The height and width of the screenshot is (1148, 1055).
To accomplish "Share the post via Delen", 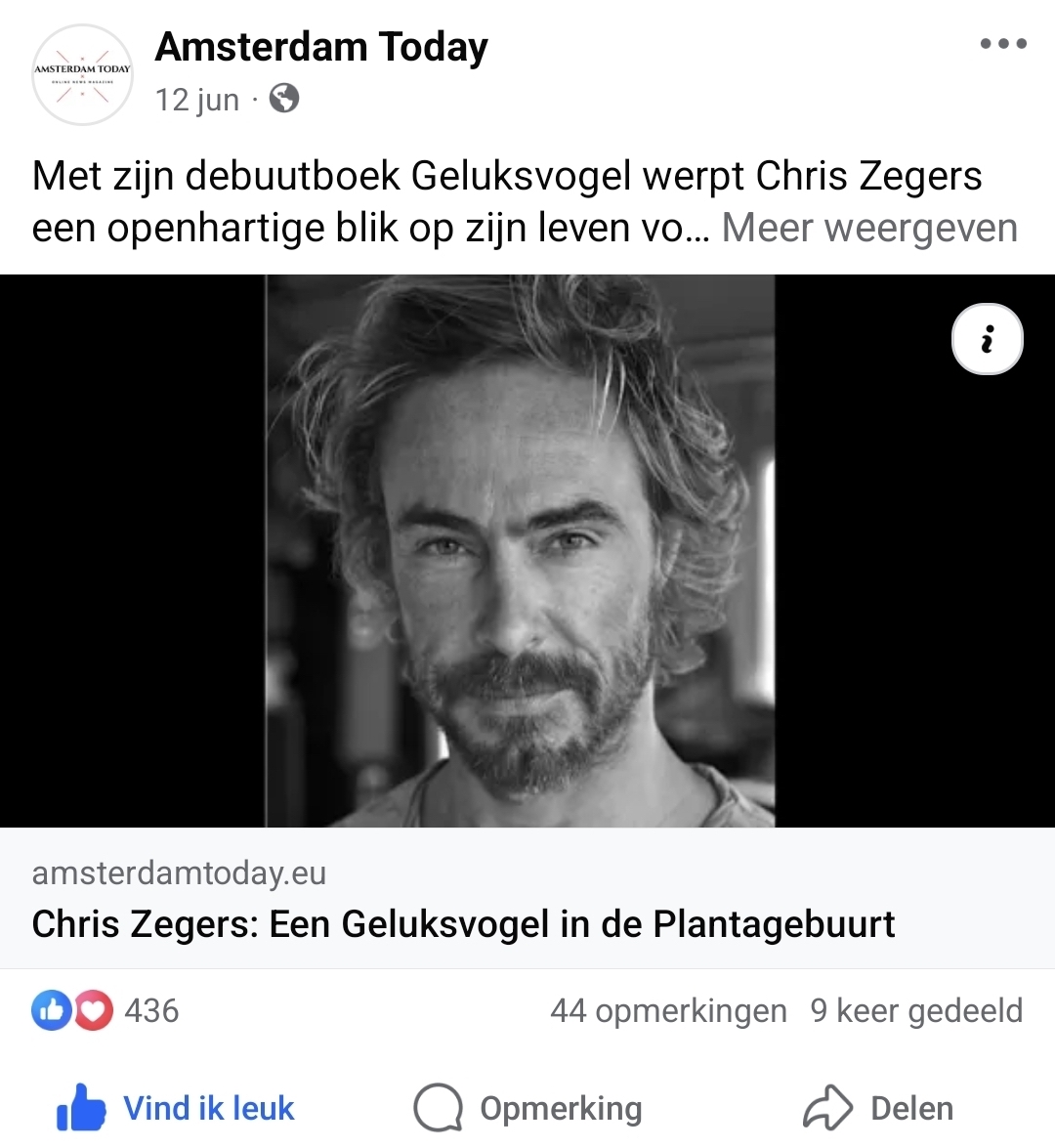I will point(878,1108).
